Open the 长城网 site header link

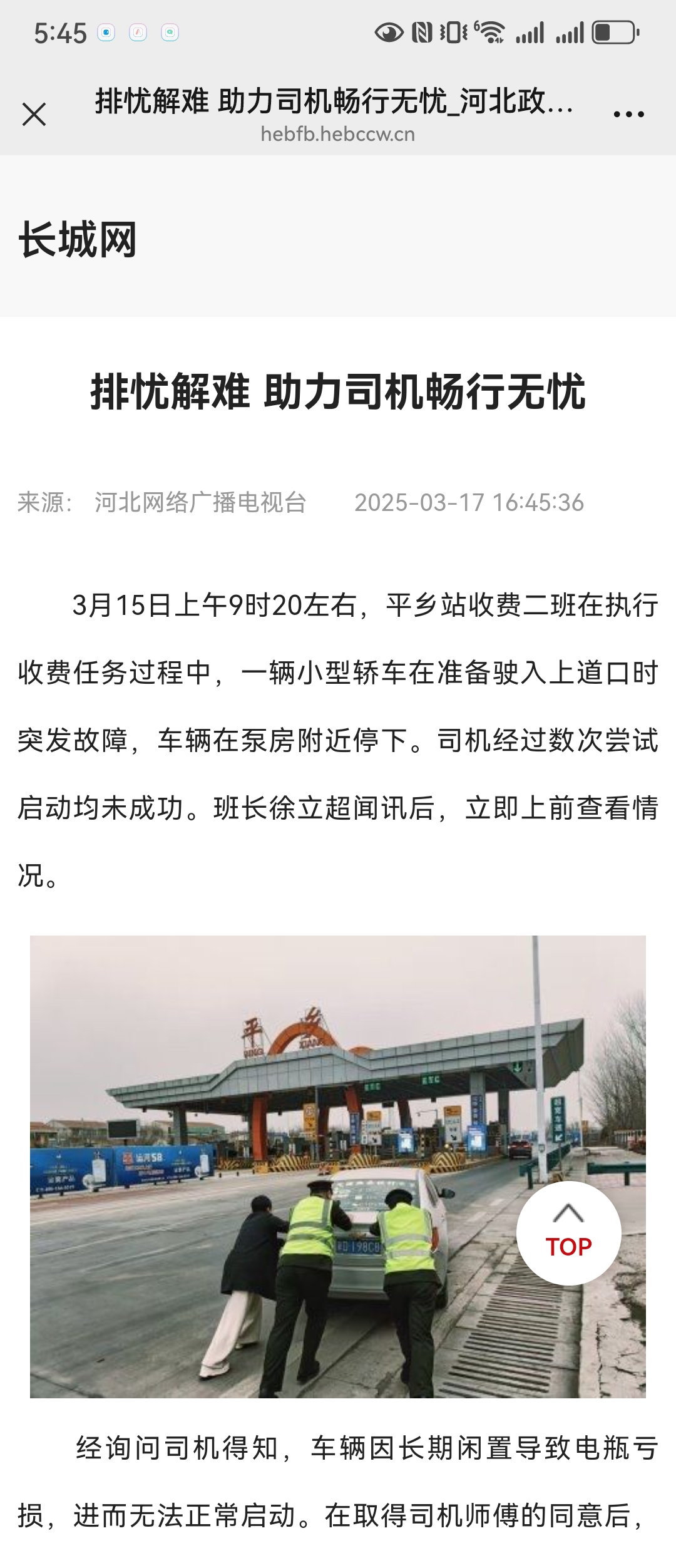78,239
